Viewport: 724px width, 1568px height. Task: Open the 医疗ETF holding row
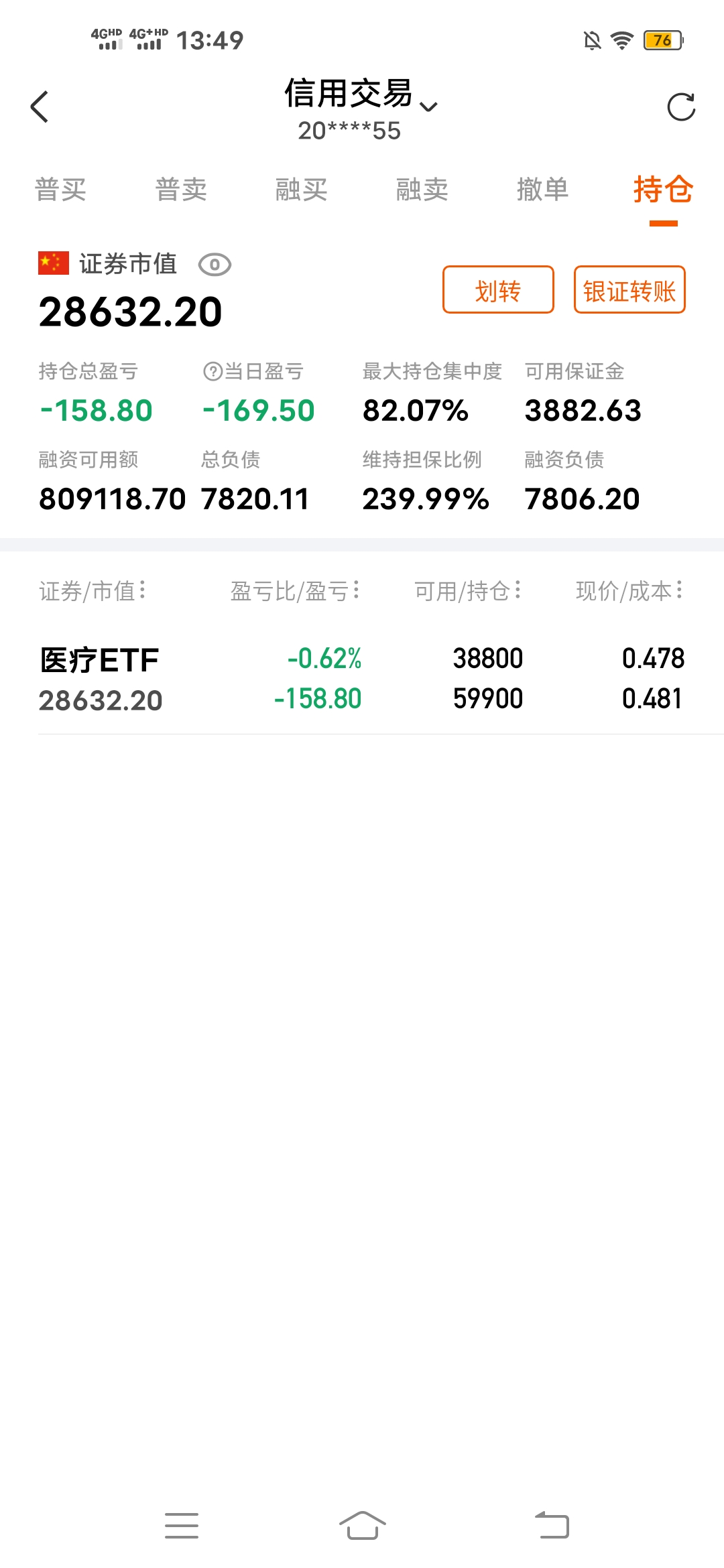pos(362,679)
